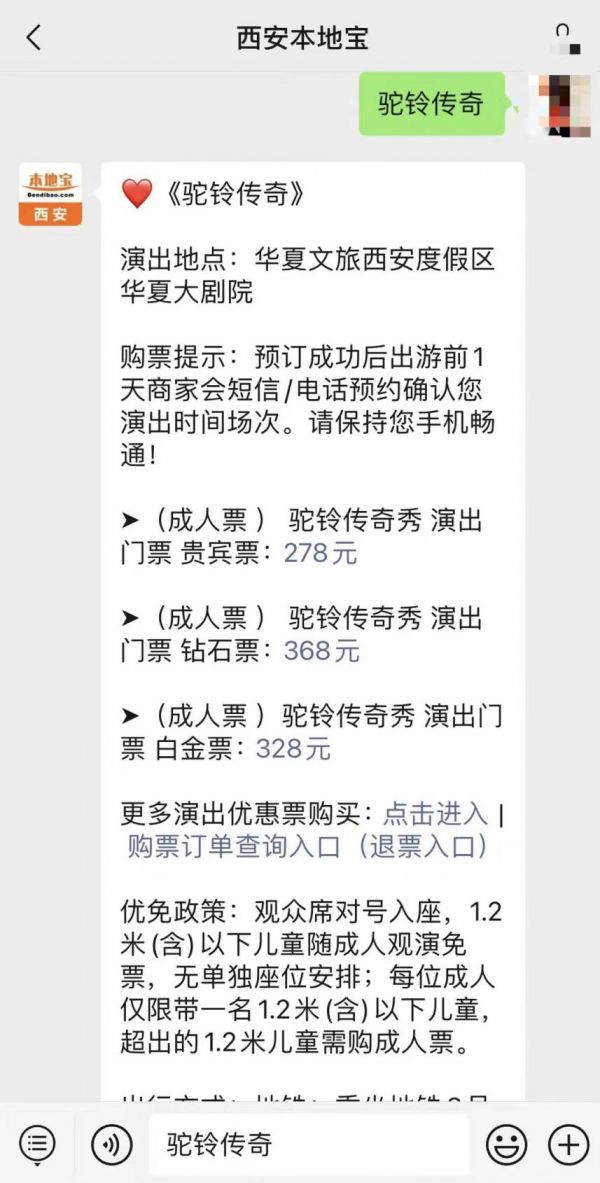Open the 328元 白金票 ticket link
The height and width of the screenshot is (1183, 600).
point(293,749)
